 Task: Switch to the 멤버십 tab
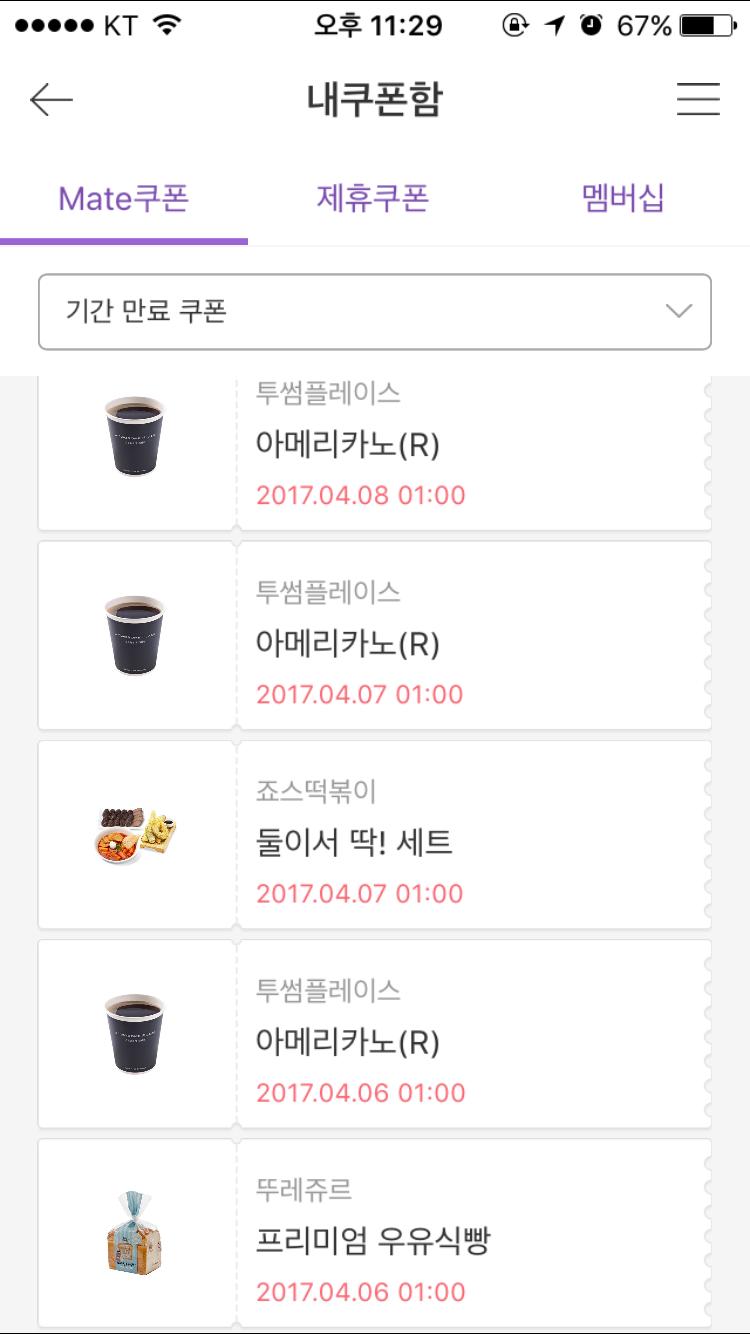pos(623,198)
